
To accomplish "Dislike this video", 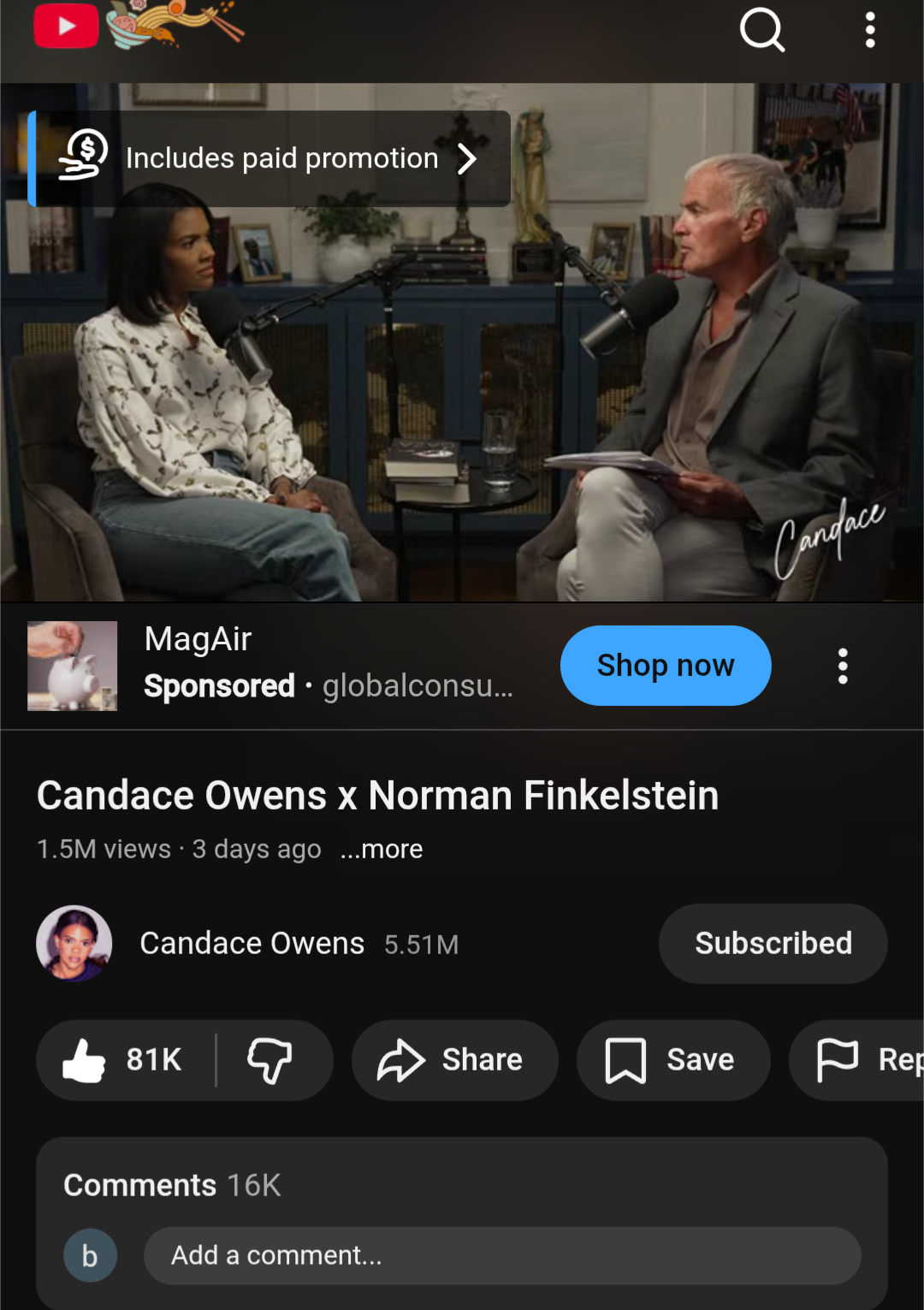I will [x=270, y=1060].
